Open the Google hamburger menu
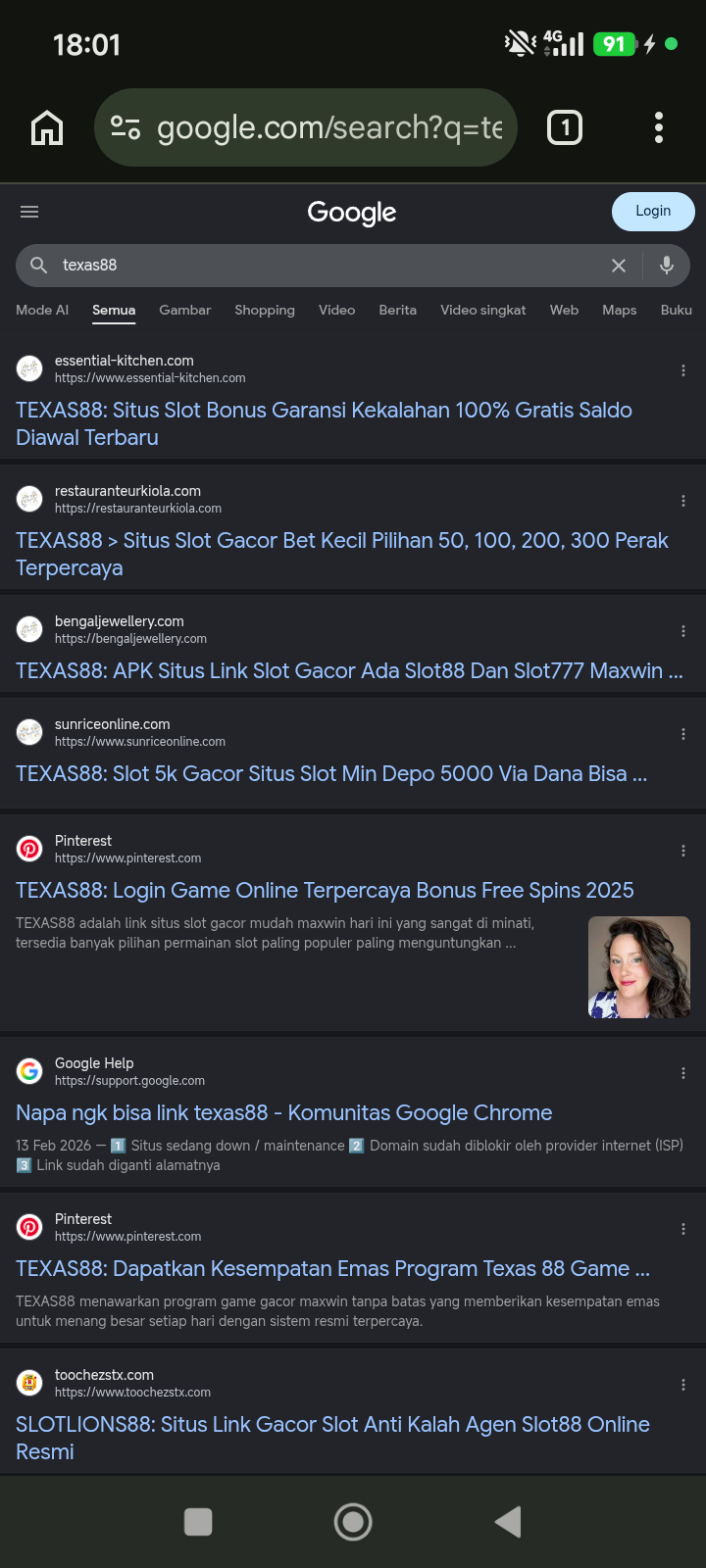This screenshot has height=1568, width=706. tap(29, 212)
